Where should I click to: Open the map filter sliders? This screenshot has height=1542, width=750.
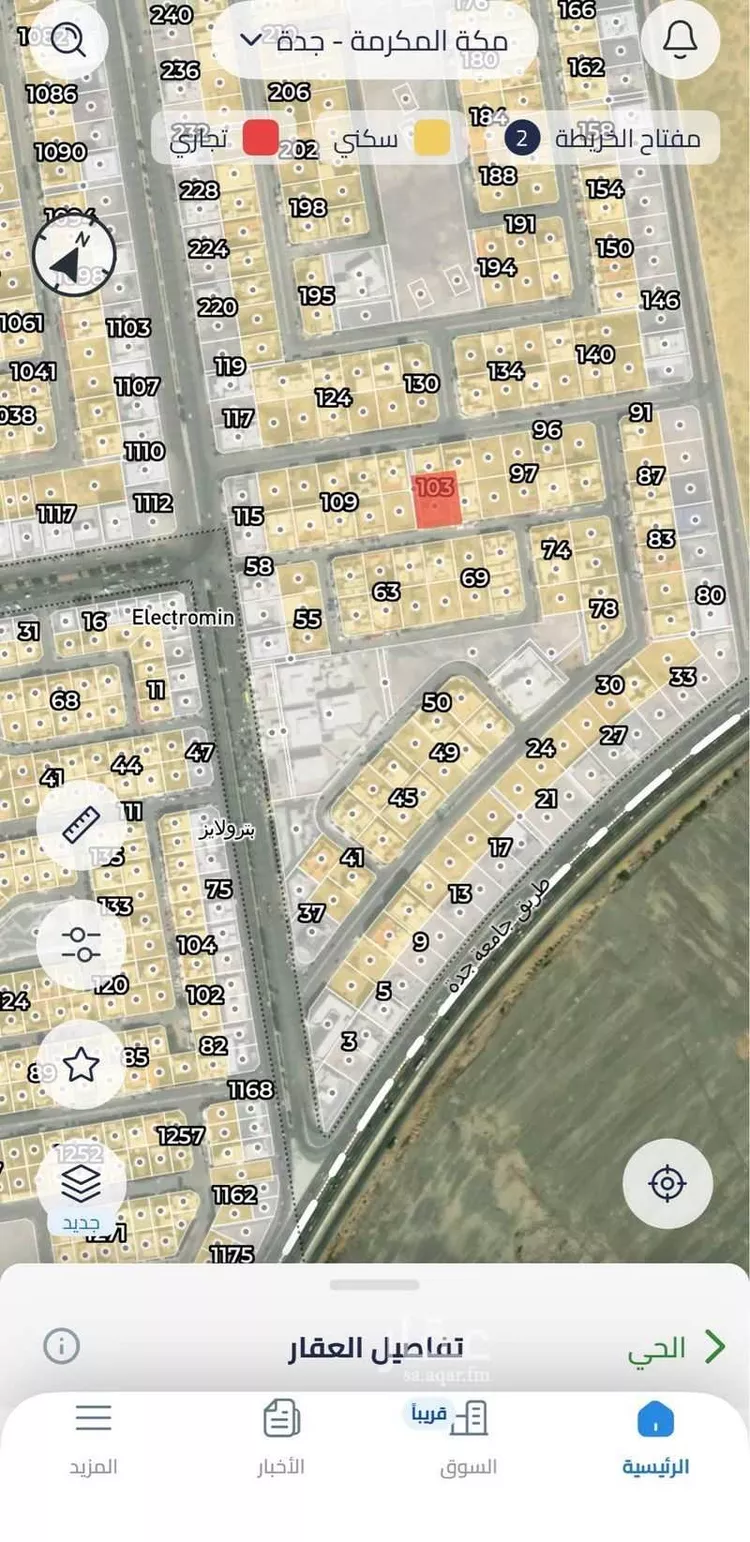pos(81,944)
